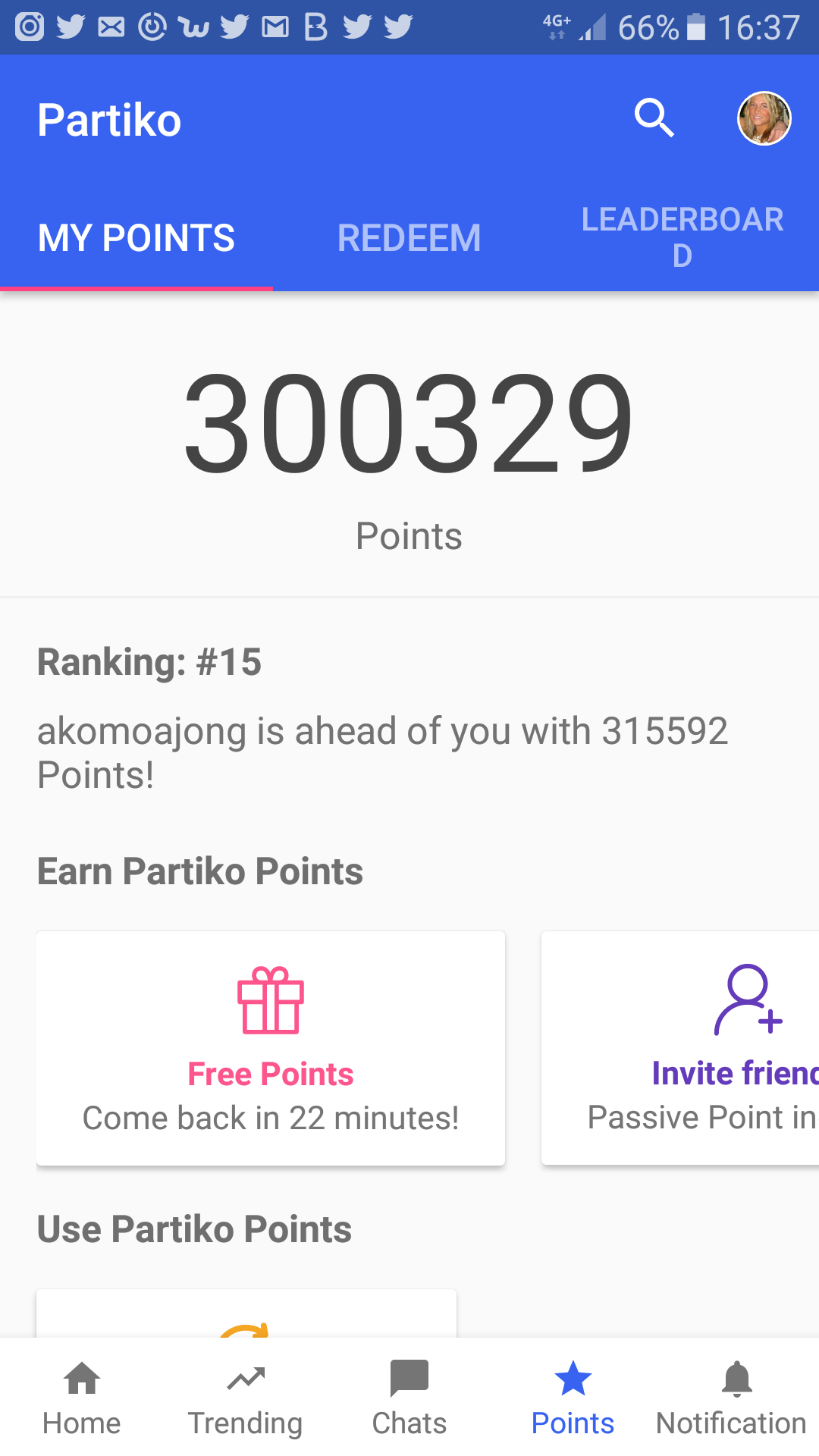819x1456 pixels.
Task: Tap the Free Points card
Action: tap(271, 1048)
